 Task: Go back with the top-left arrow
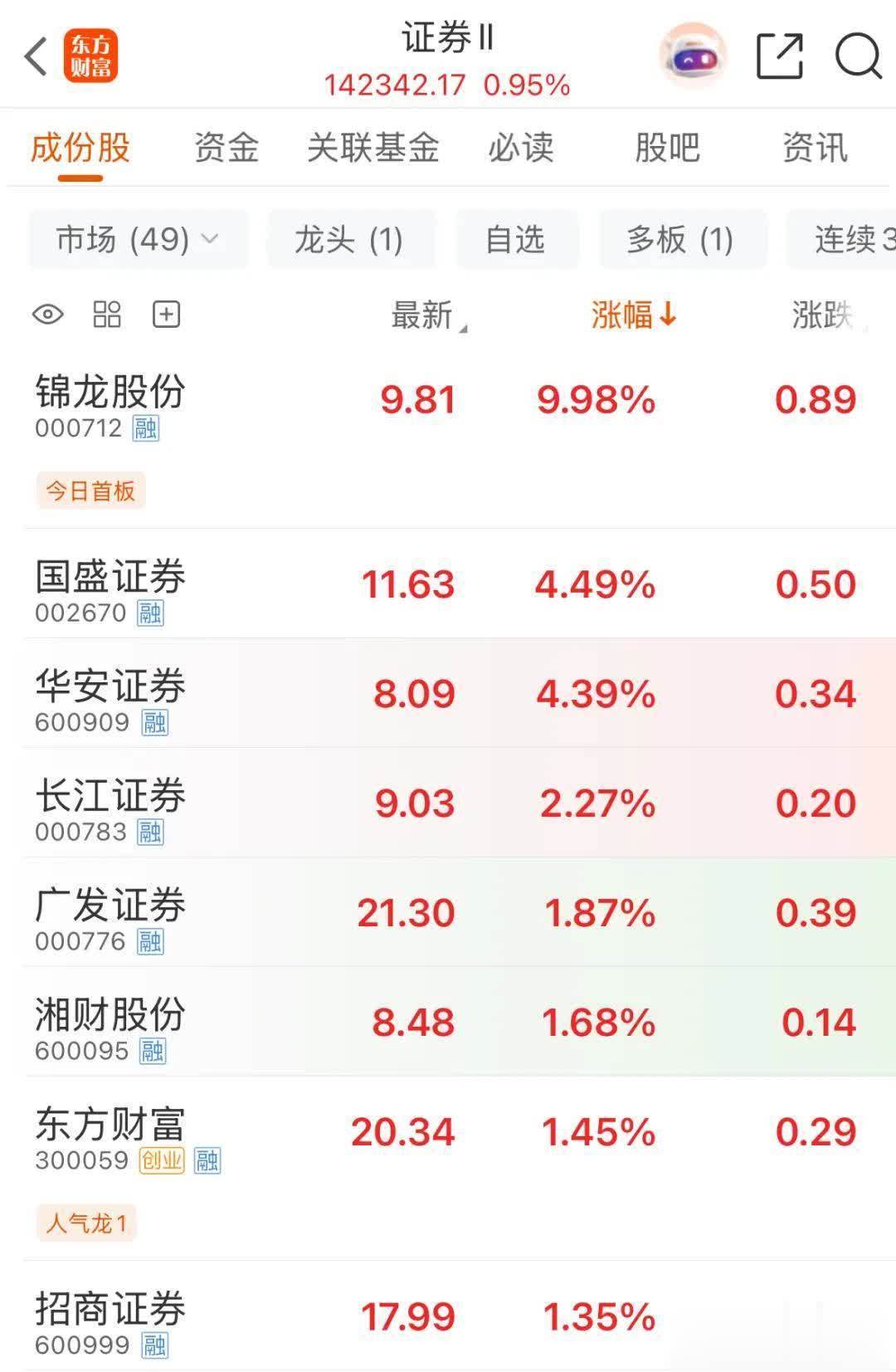(36, 56)
